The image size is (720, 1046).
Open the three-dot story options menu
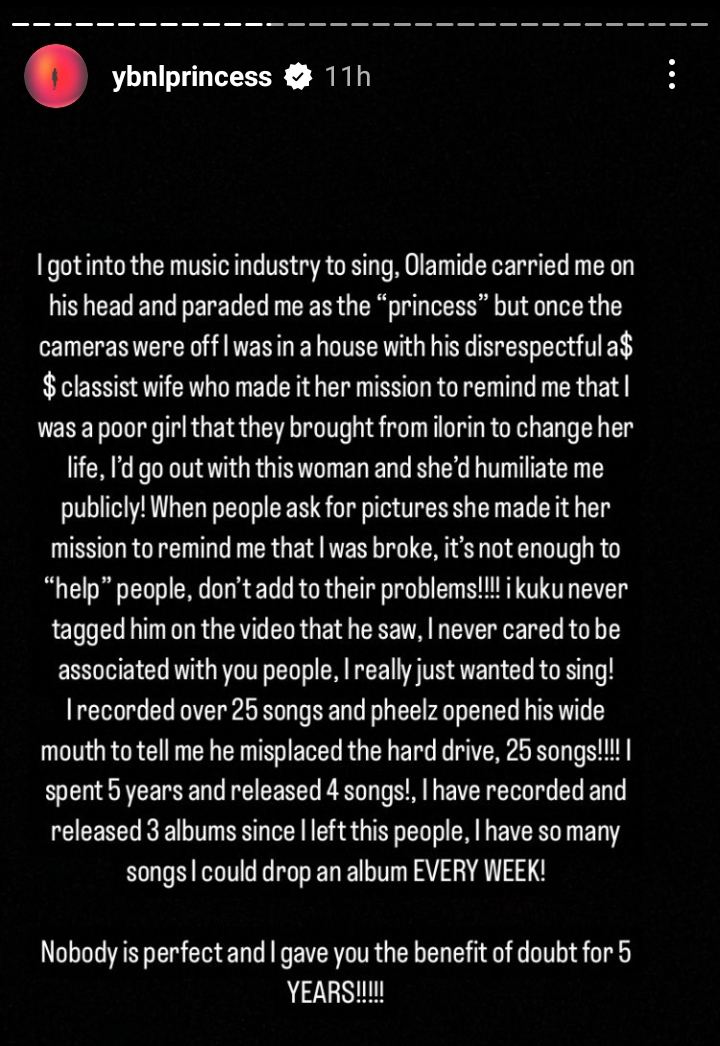point(672,74)
